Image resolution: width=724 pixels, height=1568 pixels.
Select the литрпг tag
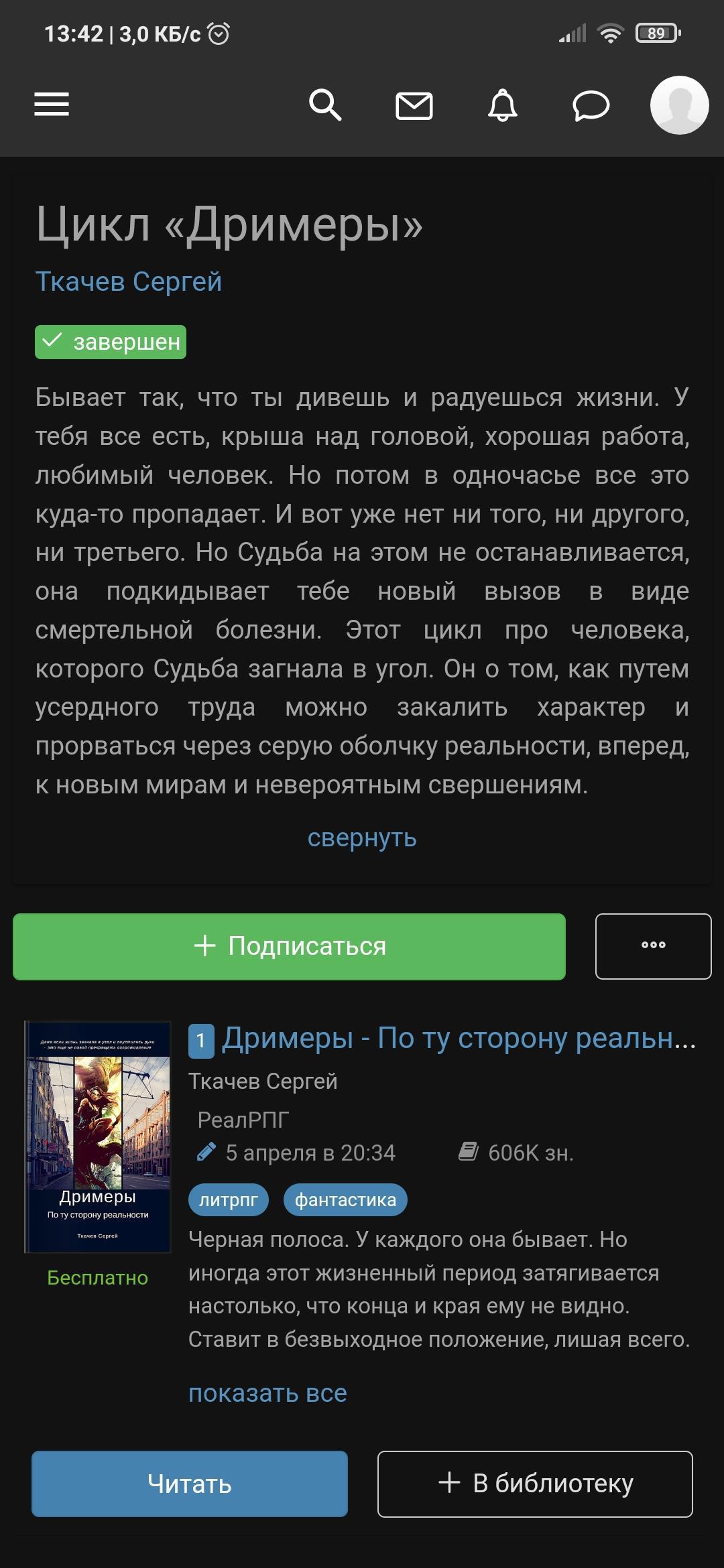click(229, 1199)
